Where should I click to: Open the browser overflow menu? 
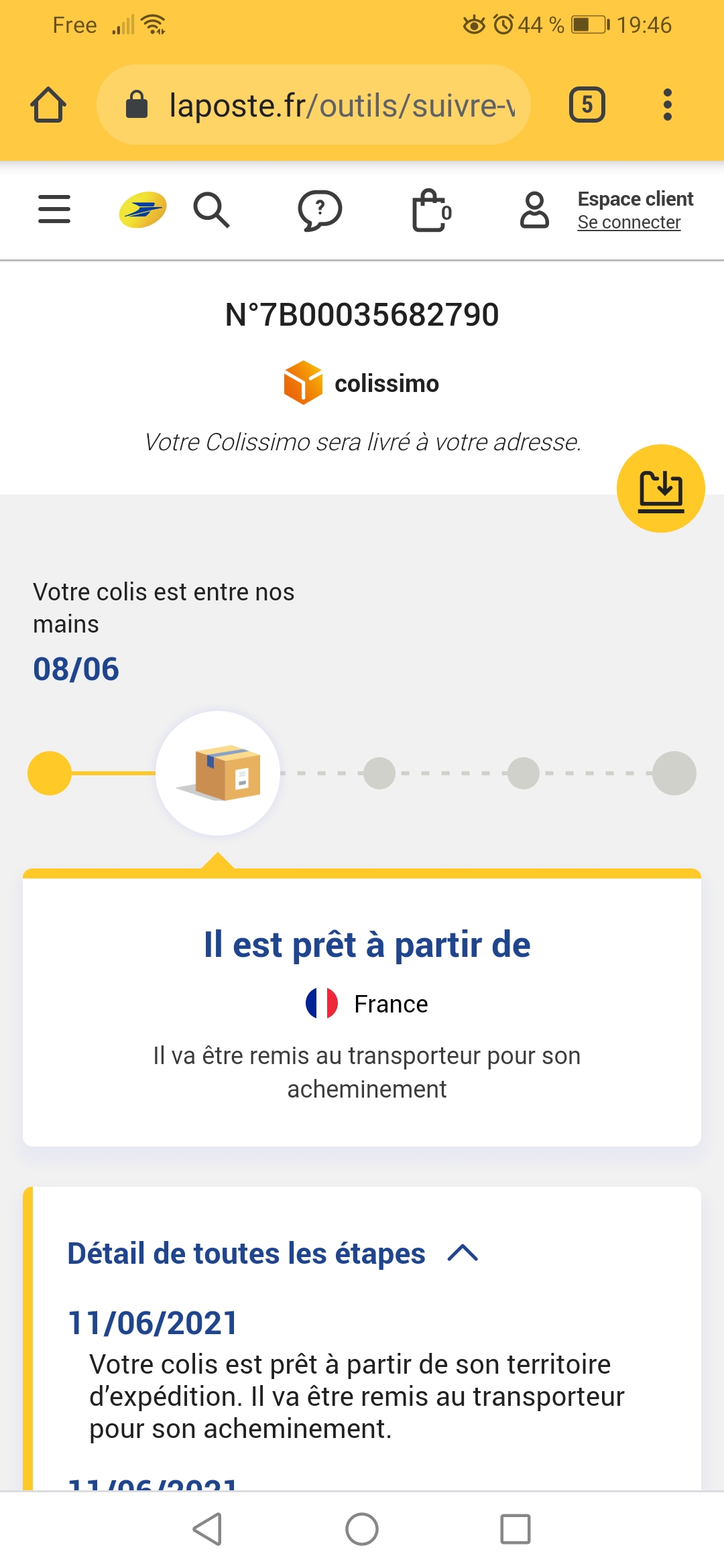click(x=667, y=105)
